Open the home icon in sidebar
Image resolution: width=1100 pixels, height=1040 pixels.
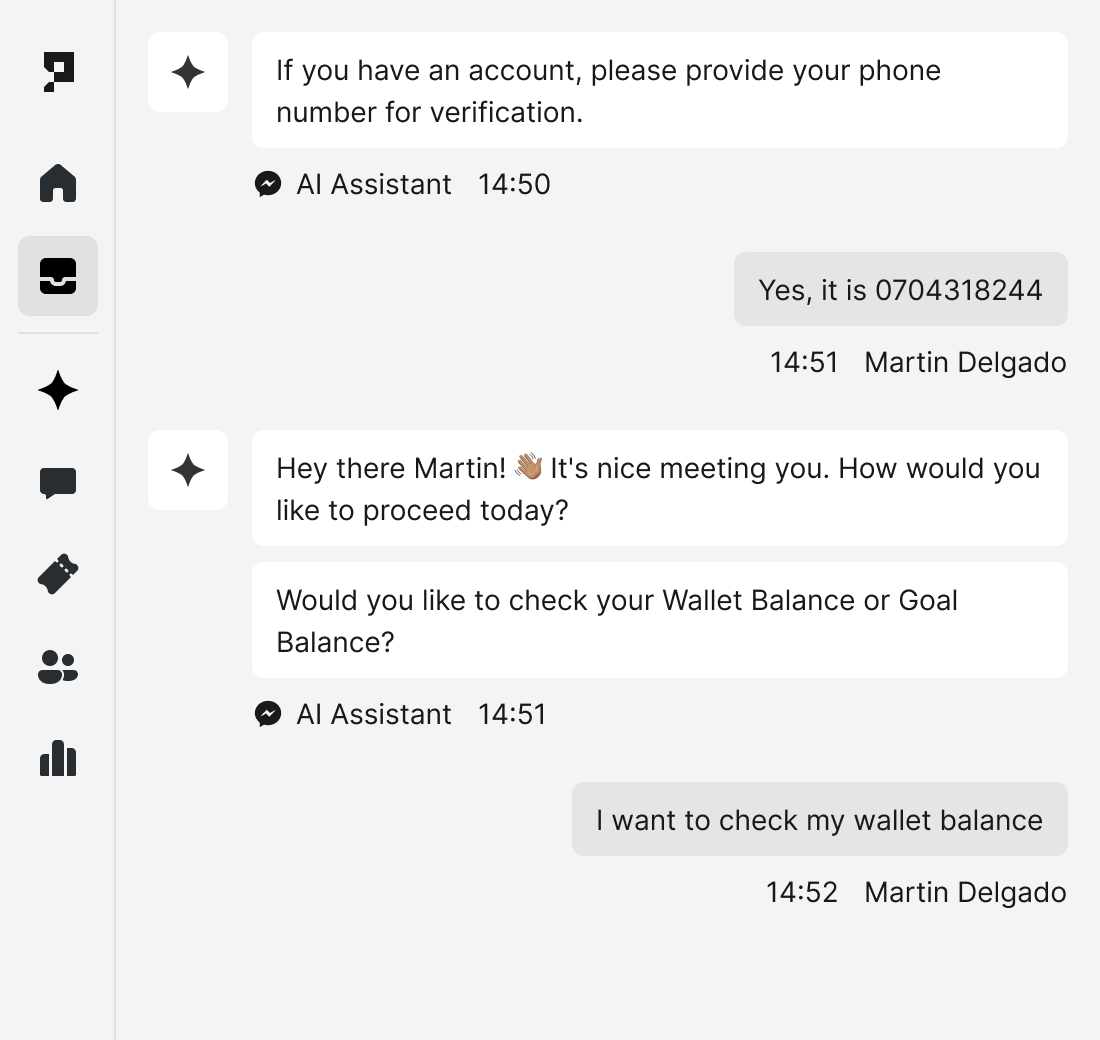tap(58, 183)
